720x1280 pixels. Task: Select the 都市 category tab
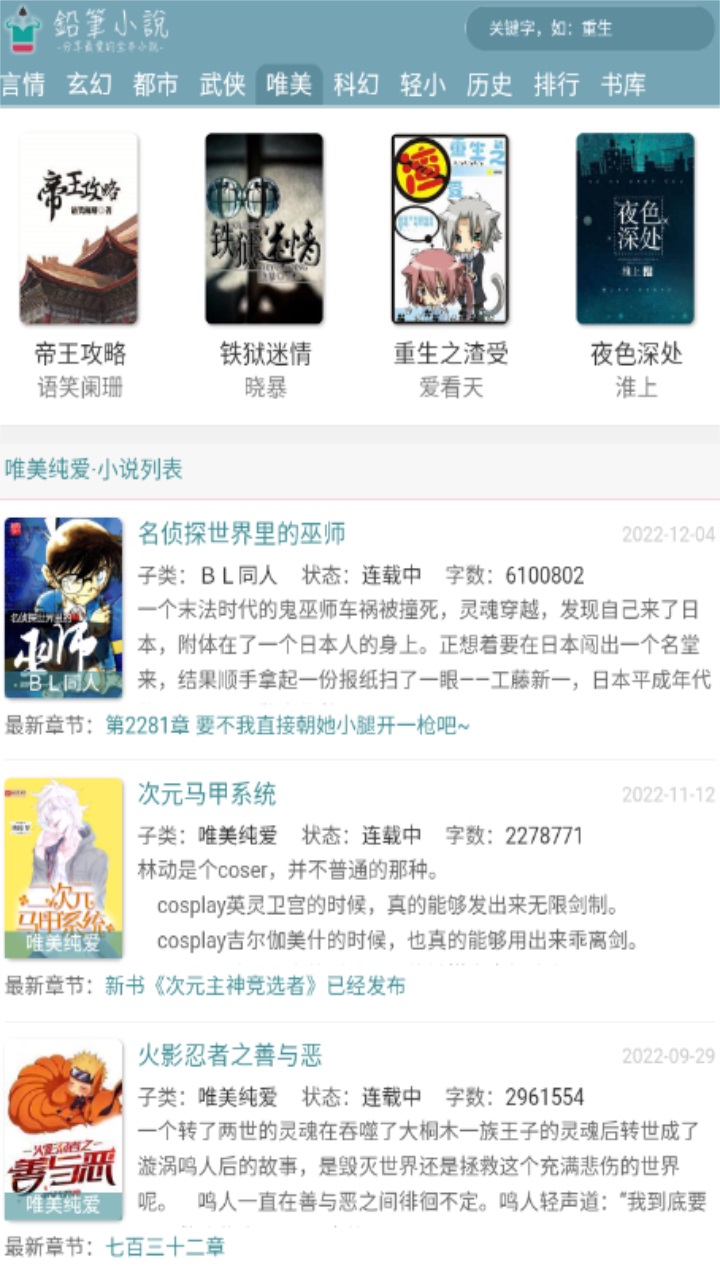click(x=155, y=85)
